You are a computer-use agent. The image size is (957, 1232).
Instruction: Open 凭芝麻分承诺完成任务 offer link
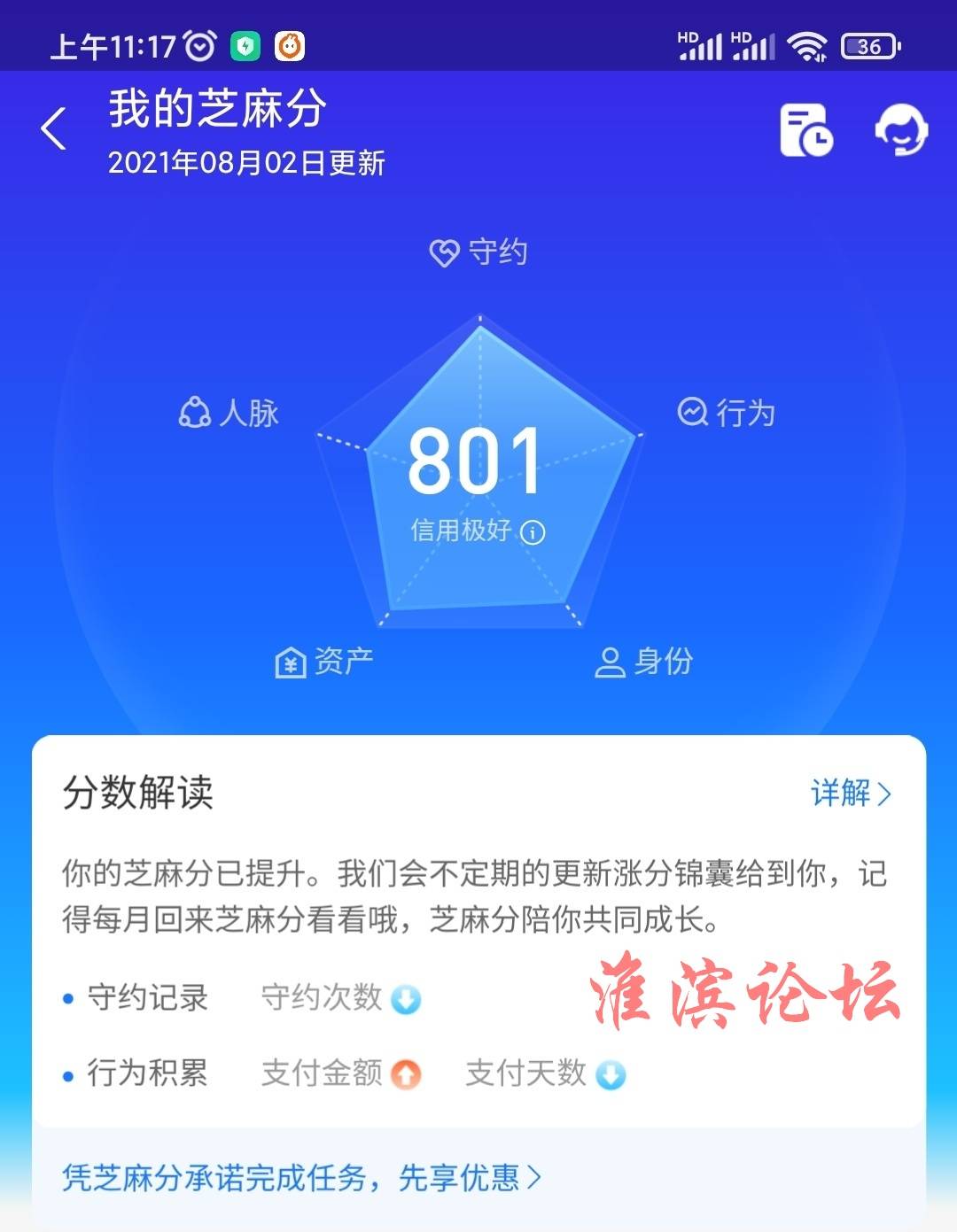coord(301,1178)
